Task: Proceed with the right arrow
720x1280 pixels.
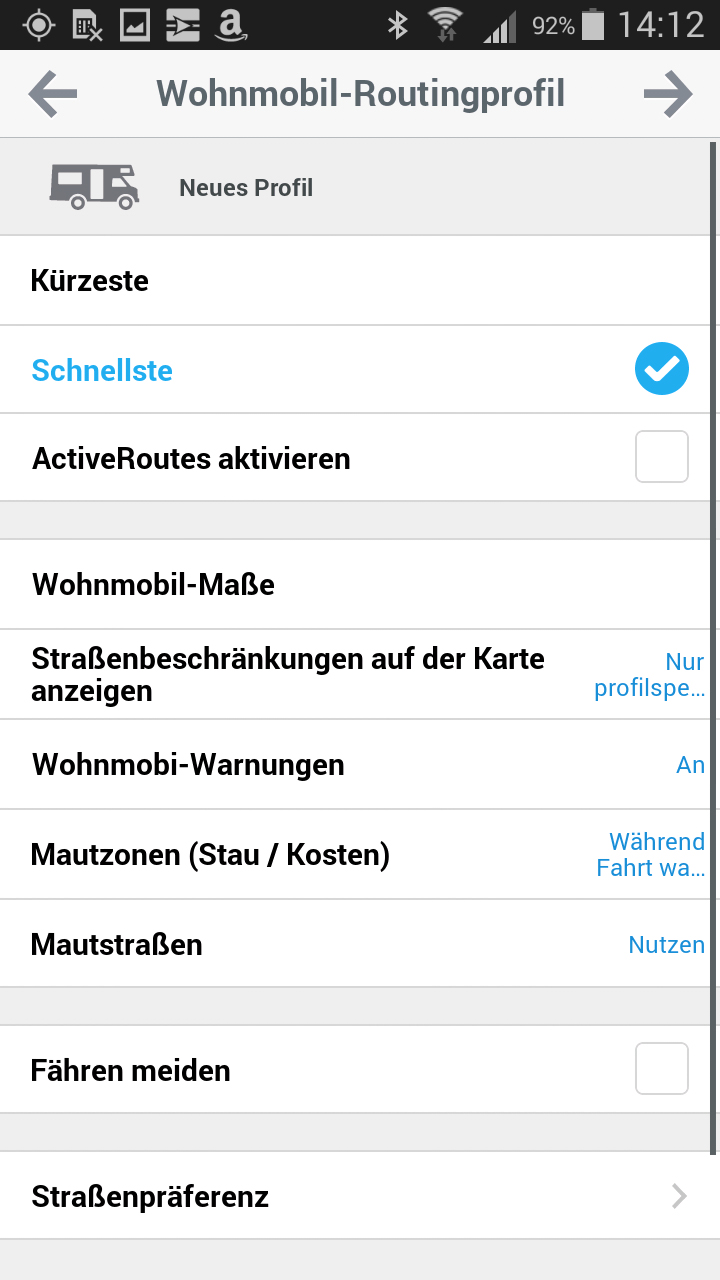Action: (667, 95)
